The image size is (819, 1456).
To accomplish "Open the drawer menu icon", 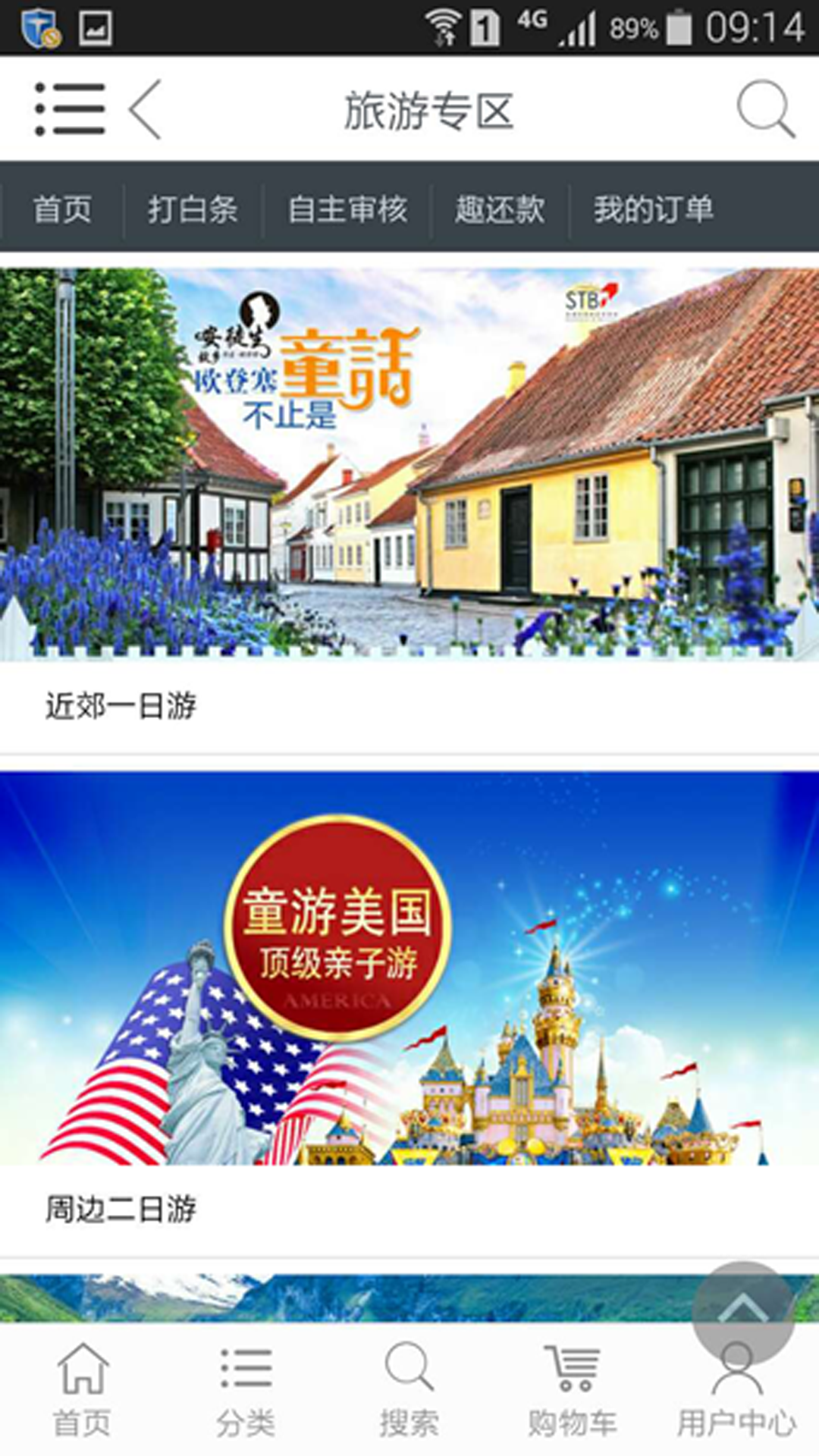I will tap(70, 109).
